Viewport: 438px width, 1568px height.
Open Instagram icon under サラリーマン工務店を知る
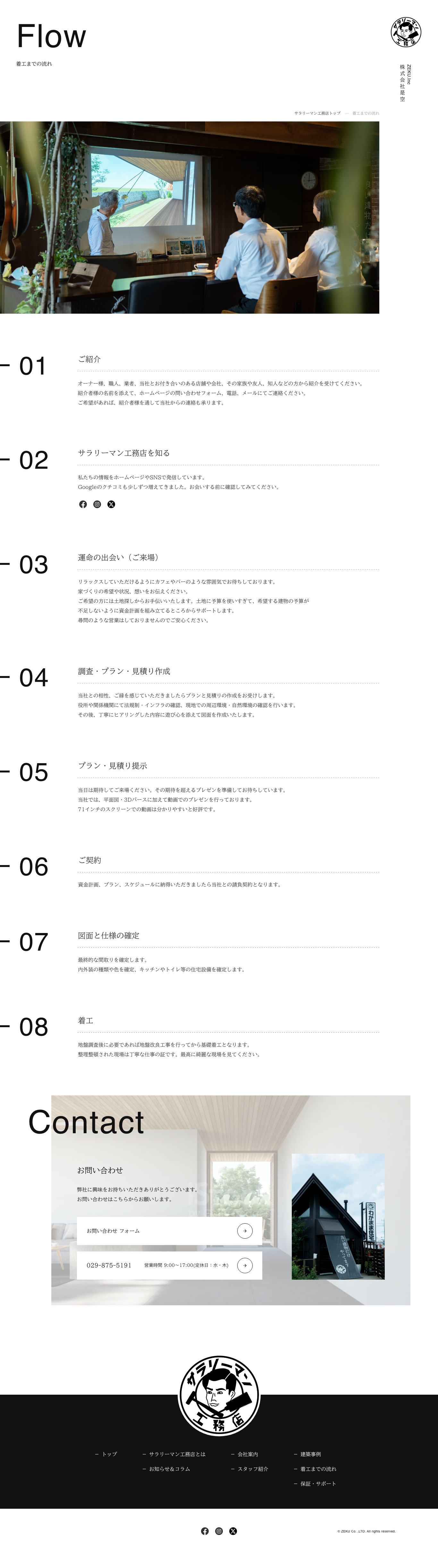pyautogui.click(x=97, y=504)
